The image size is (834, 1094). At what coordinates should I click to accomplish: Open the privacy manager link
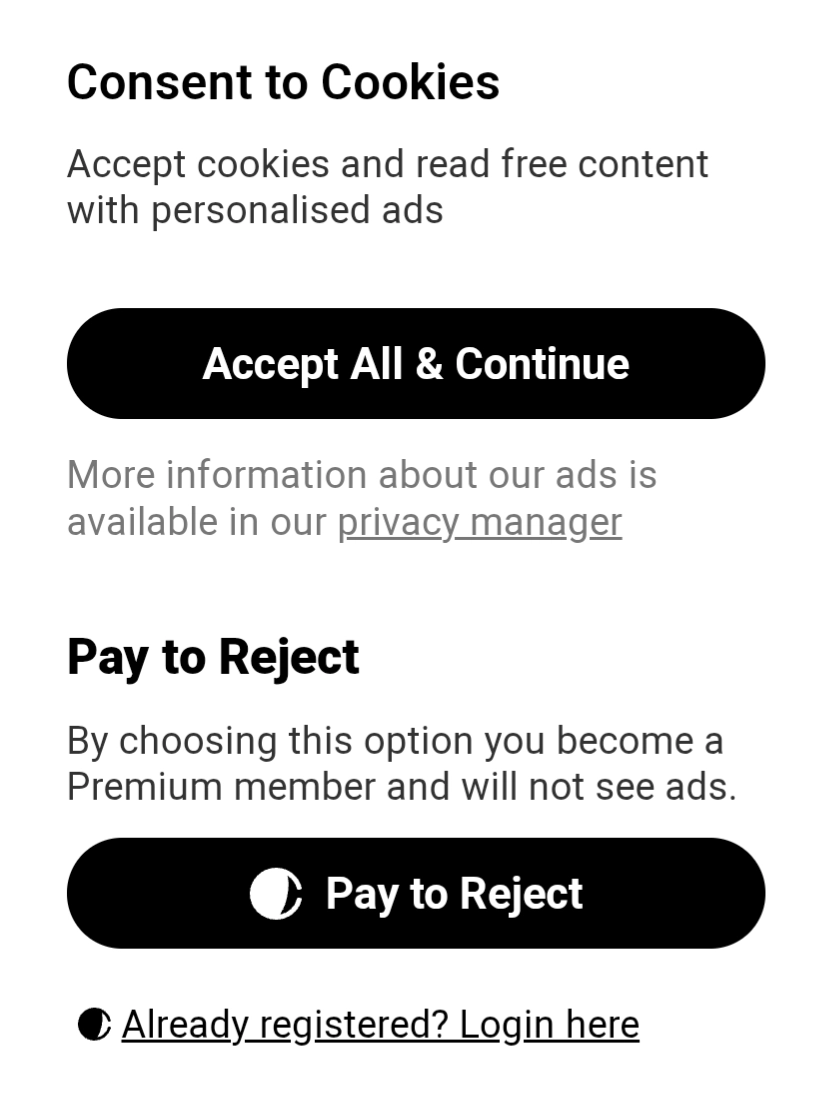pos(479,522)
